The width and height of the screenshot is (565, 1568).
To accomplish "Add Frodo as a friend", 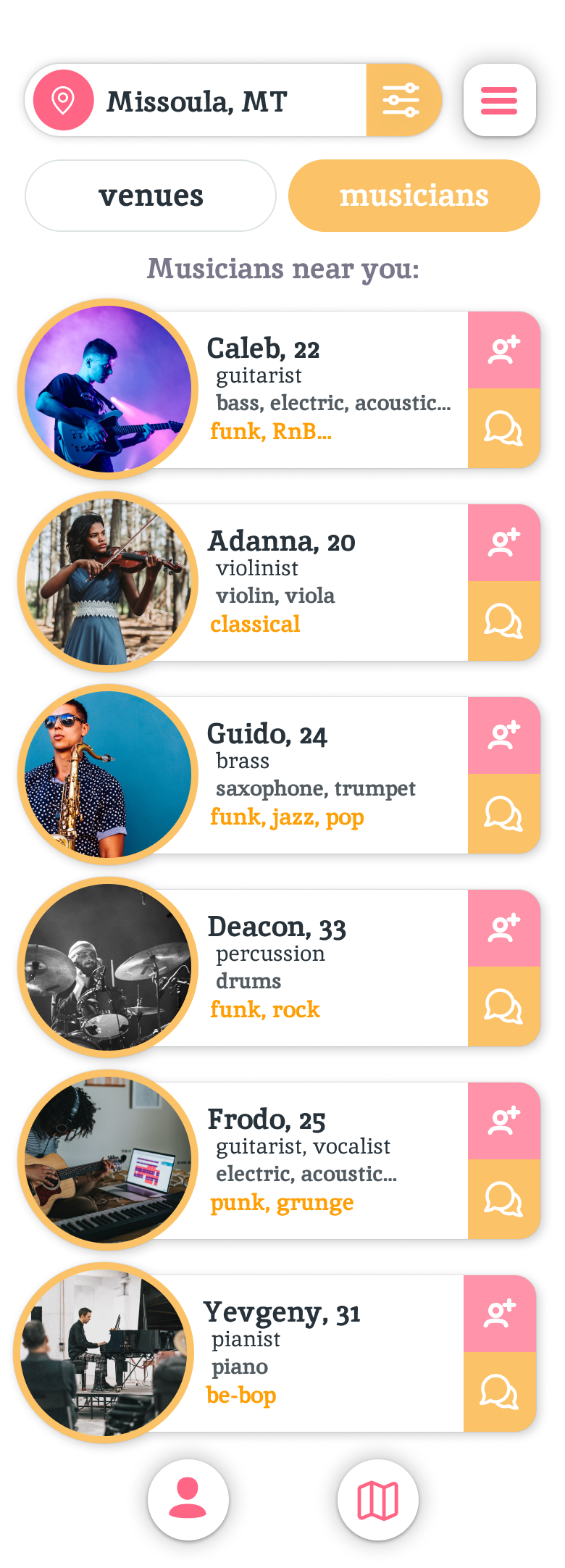I will point(503,1122).
